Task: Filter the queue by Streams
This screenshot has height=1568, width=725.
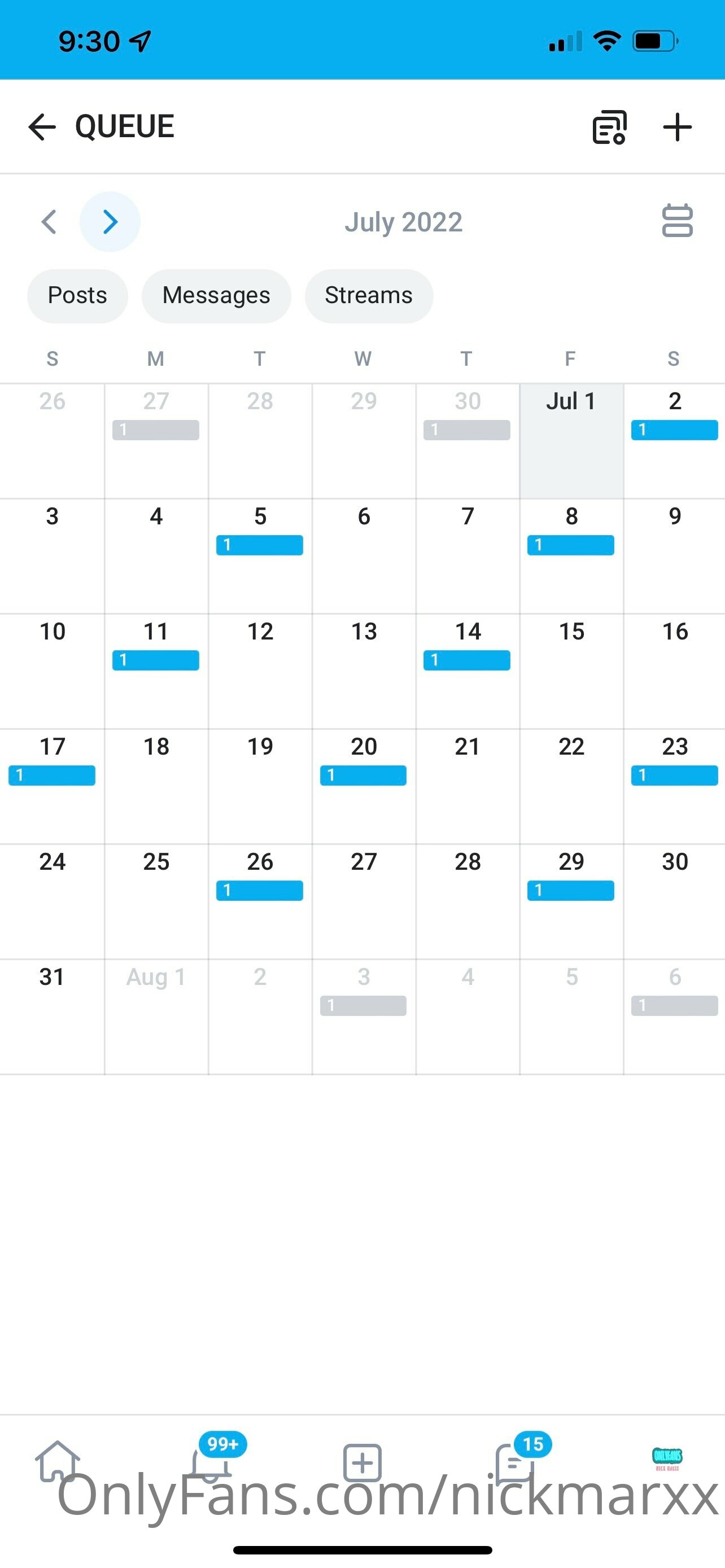Action: (x=369, y=296)
